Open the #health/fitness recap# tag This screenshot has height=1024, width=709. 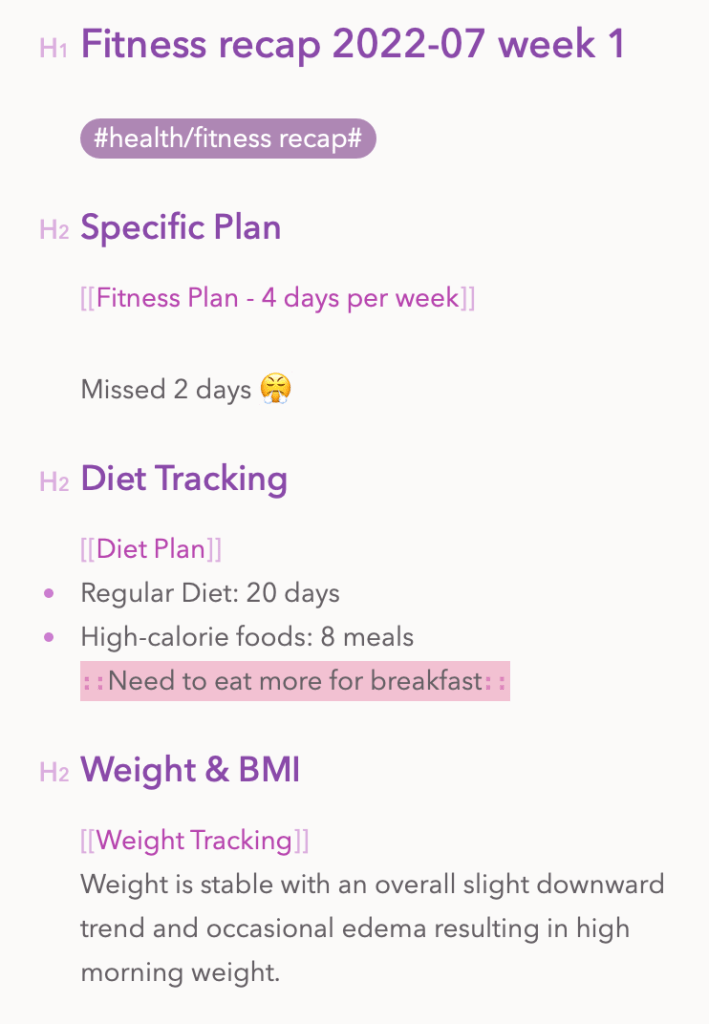click(x=228, y=139)
